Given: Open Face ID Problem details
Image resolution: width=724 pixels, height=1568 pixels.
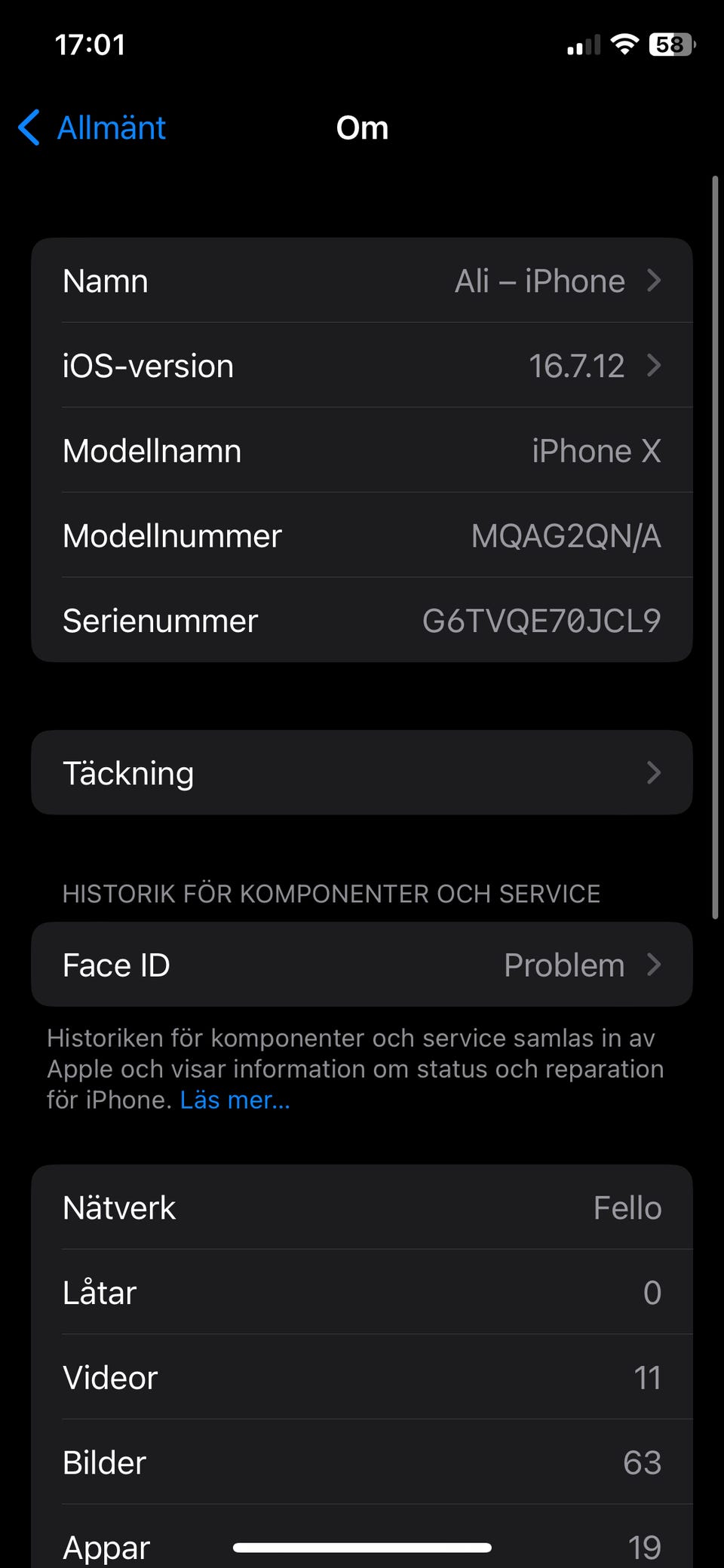Looking at the screenshot, I should point(362,965).
